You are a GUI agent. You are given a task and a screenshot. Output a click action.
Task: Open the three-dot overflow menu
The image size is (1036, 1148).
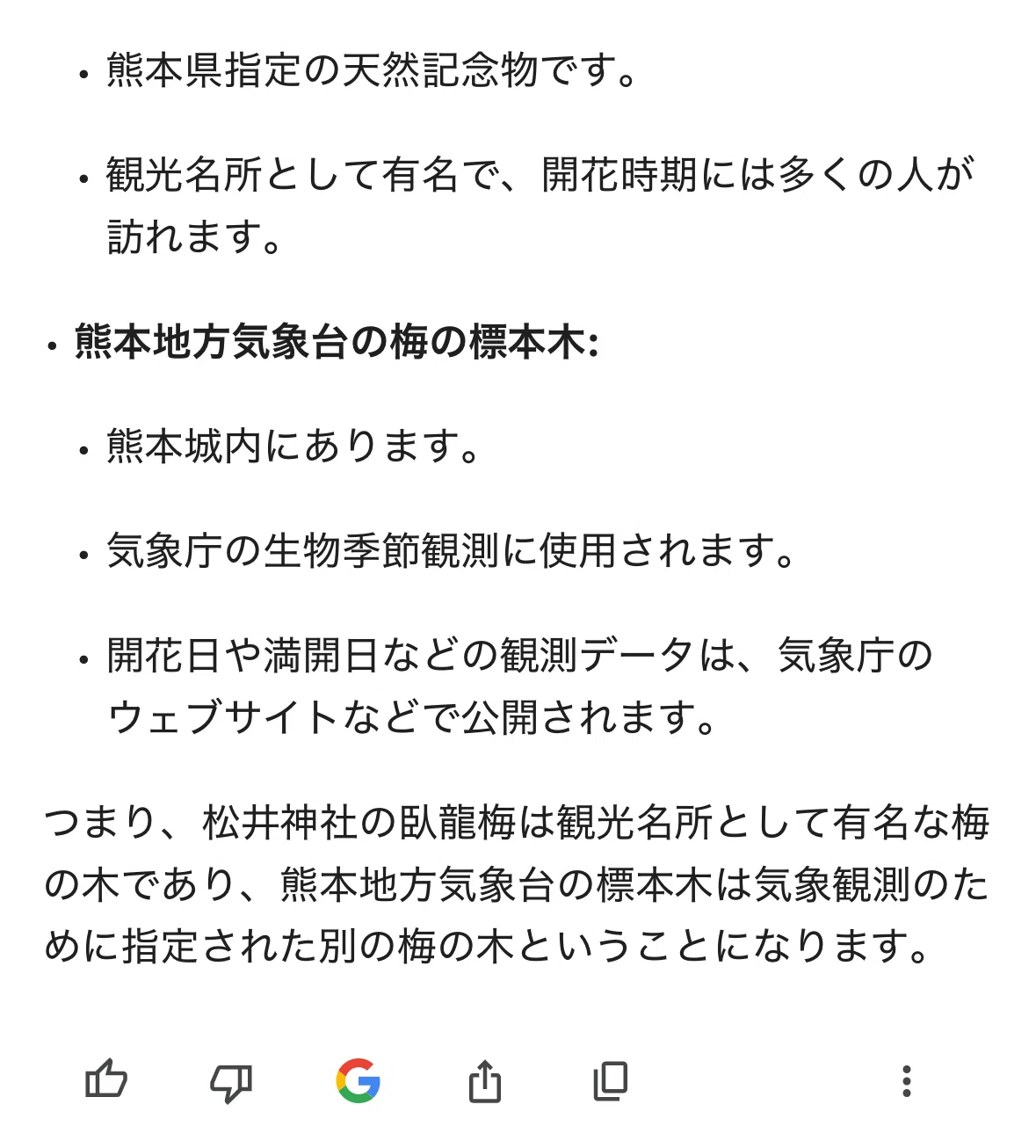click(907, 1081)
